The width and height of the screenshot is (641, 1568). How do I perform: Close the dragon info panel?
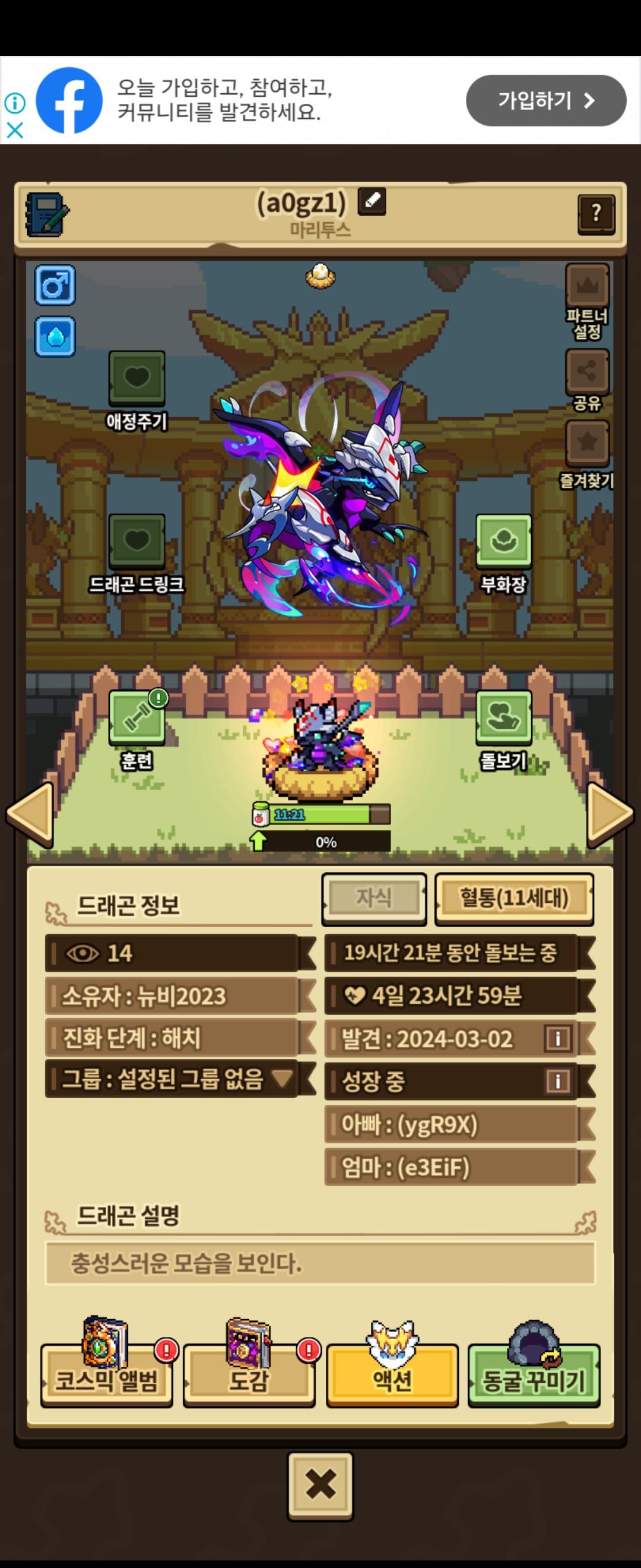320,1485
